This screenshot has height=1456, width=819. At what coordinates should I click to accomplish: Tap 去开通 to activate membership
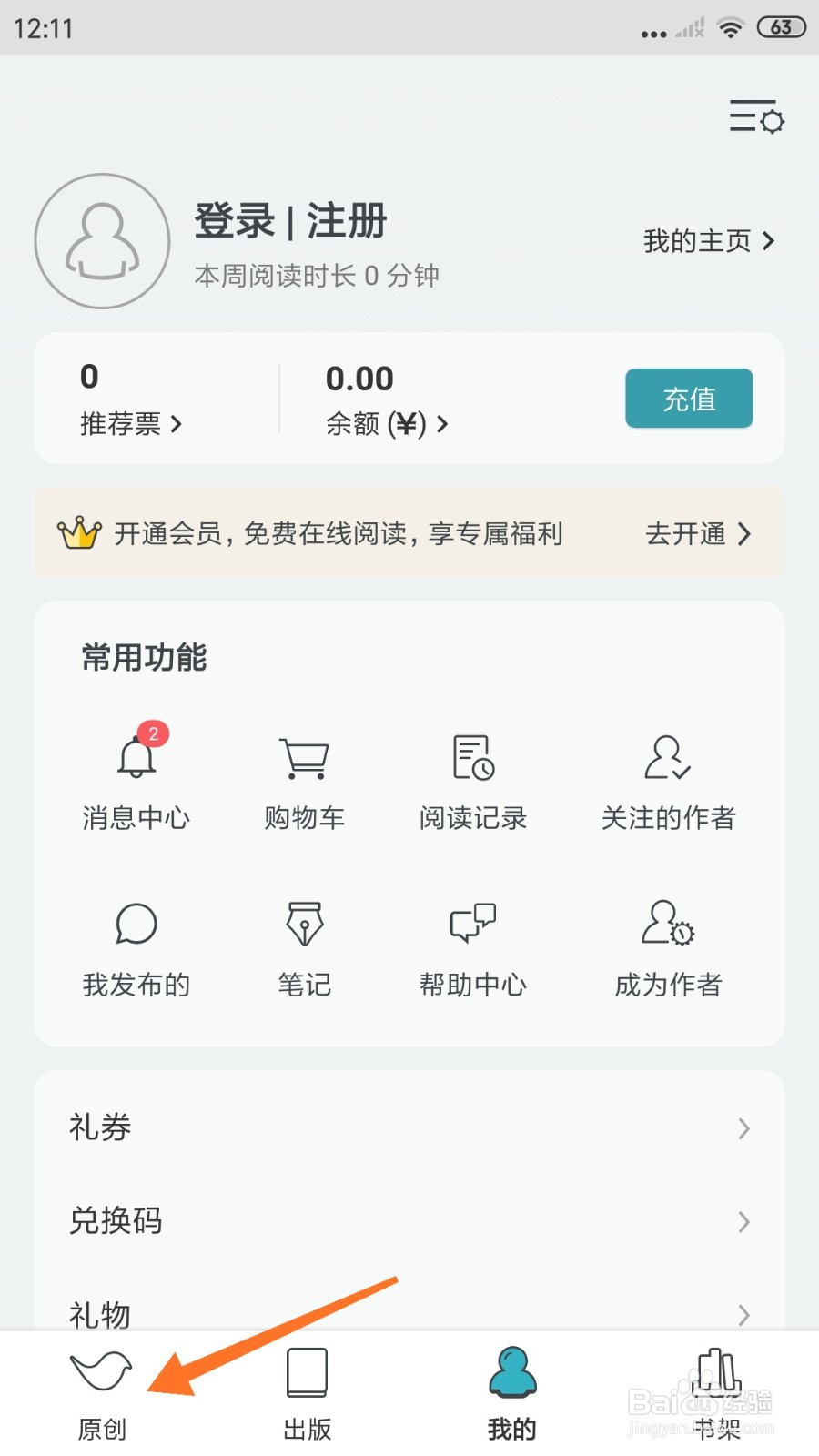tap(698, 533)
